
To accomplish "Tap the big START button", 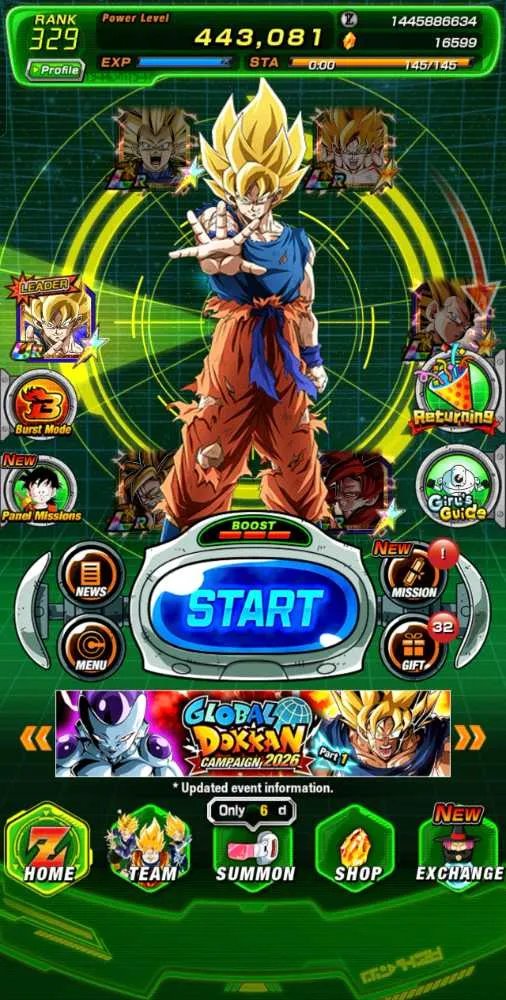I will click(x=253, y=606).
